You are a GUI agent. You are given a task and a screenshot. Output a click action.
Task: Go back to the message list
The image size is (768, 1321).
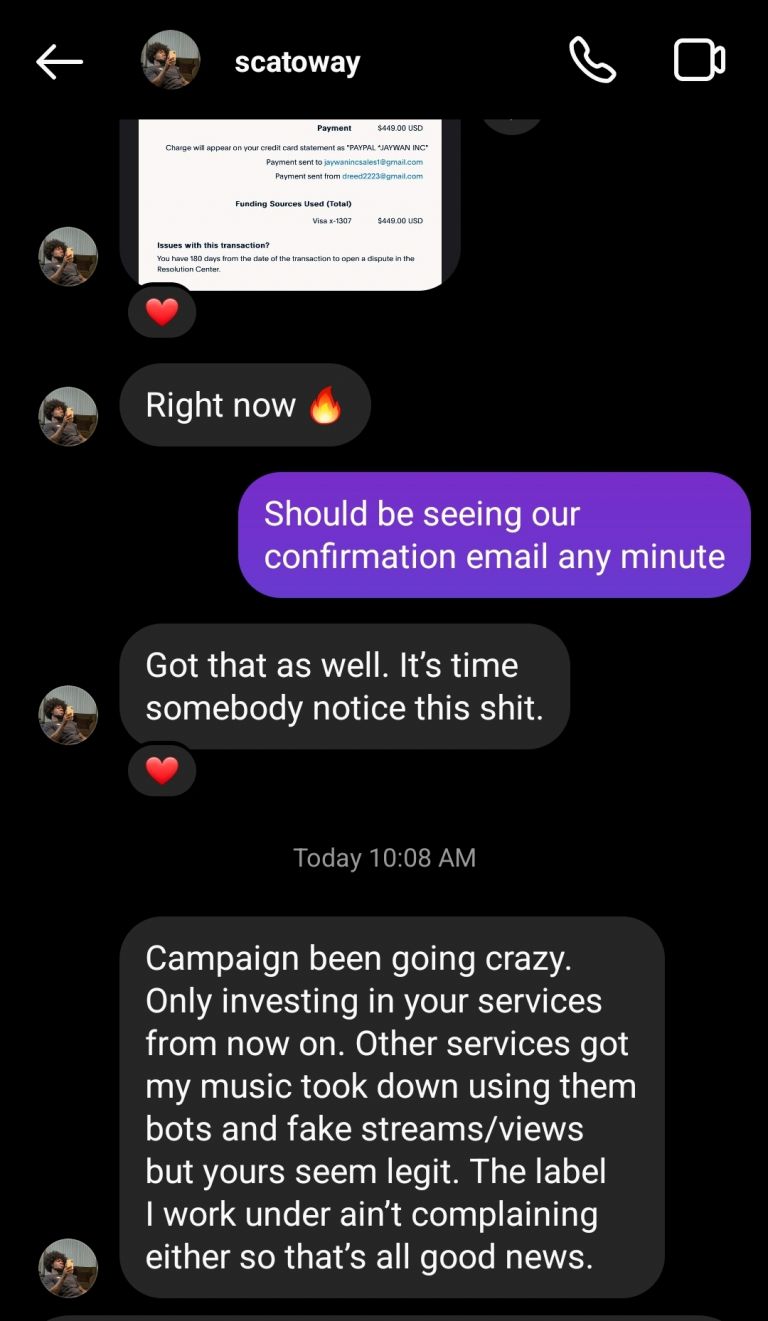click(x=59, y=62)
